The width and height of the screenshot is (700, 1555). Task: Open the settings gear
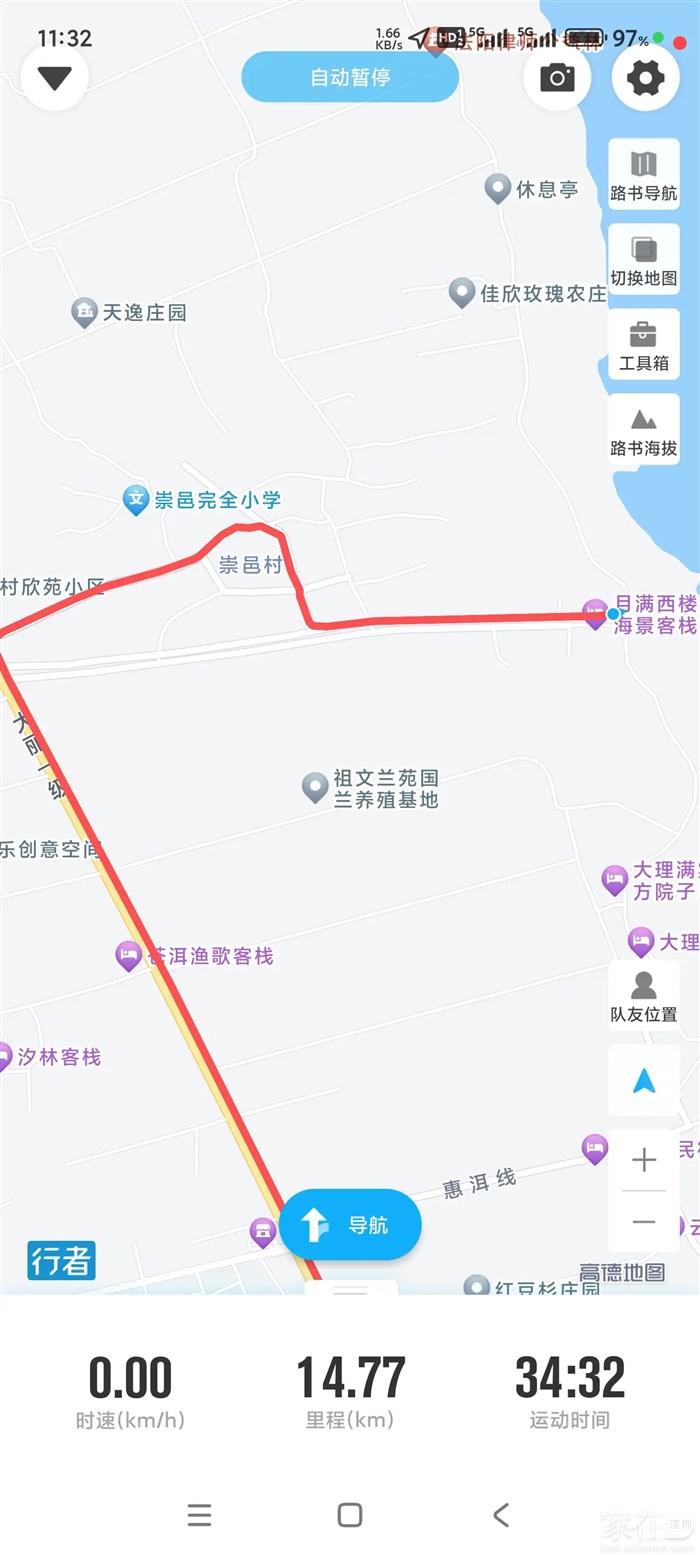[x=645, y=77]
